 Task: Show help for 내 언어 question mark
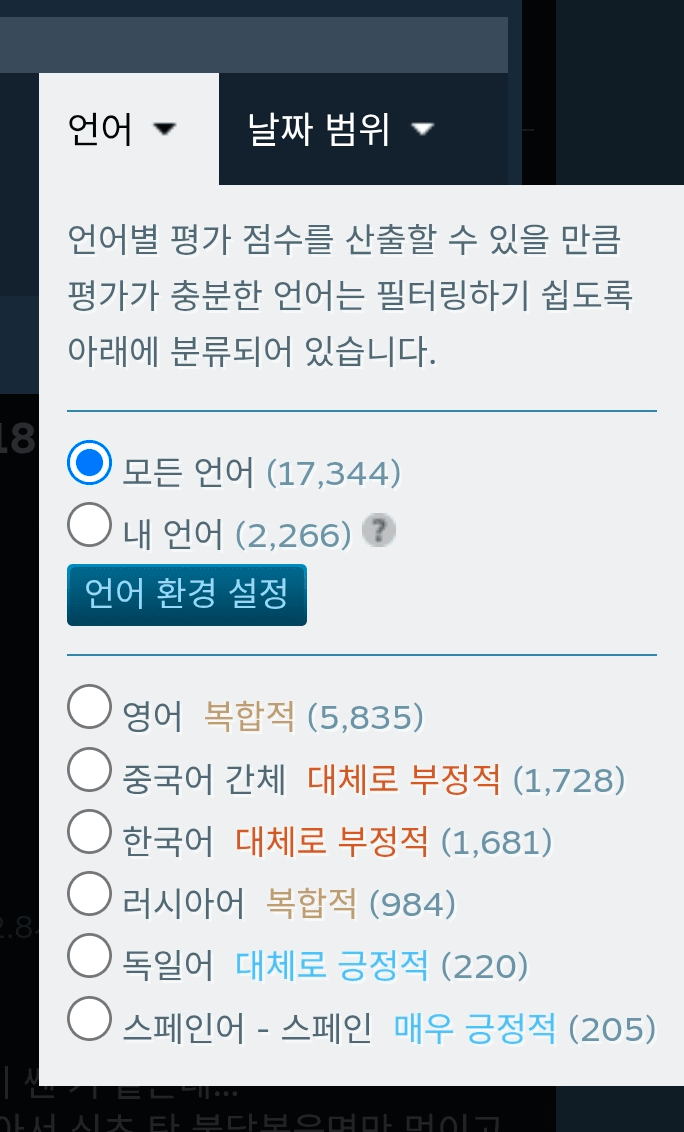pos(379,531)
